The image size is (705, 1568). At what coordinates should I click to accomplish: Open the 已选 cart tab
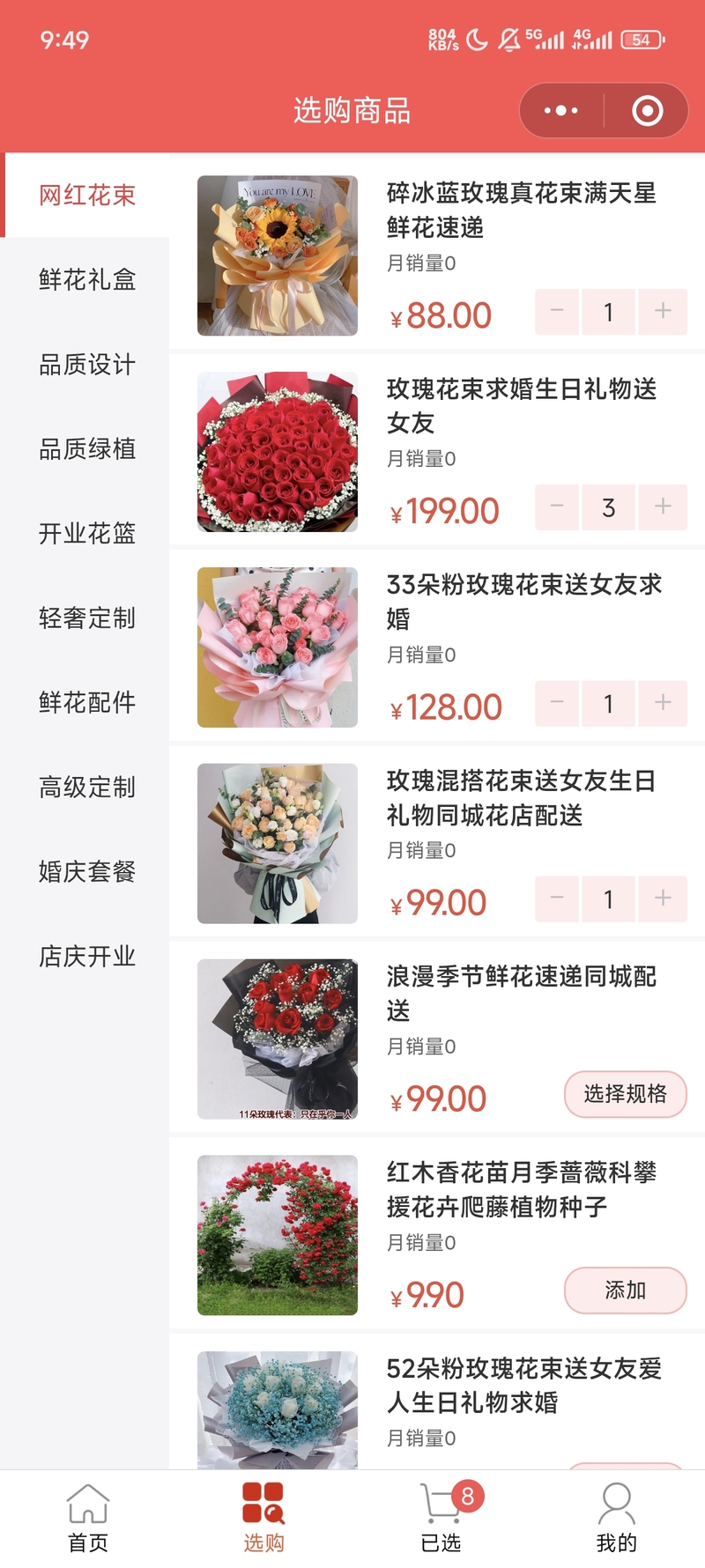tap(441, 1517)
